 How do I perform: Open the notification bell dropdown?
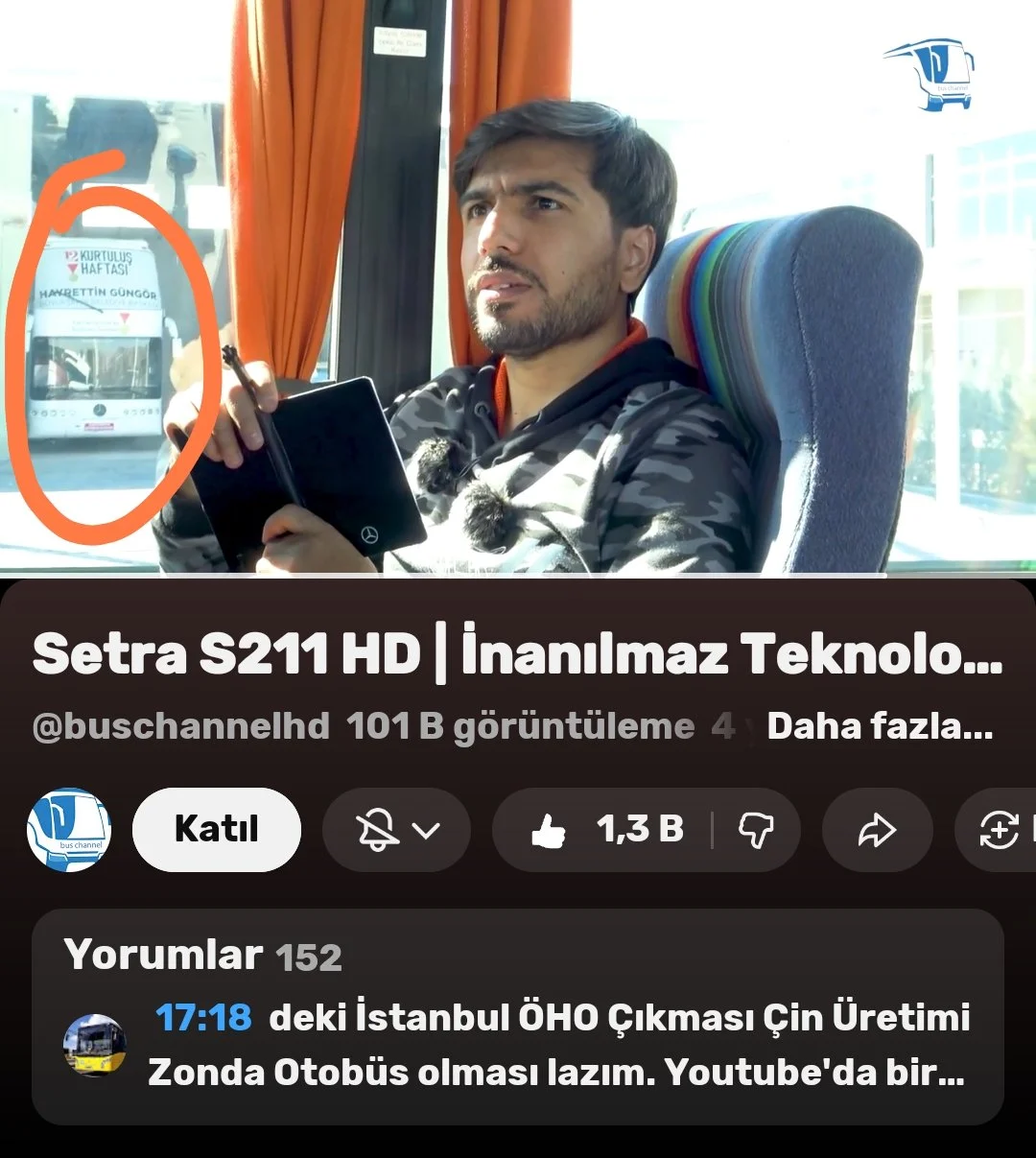point(396,830)
